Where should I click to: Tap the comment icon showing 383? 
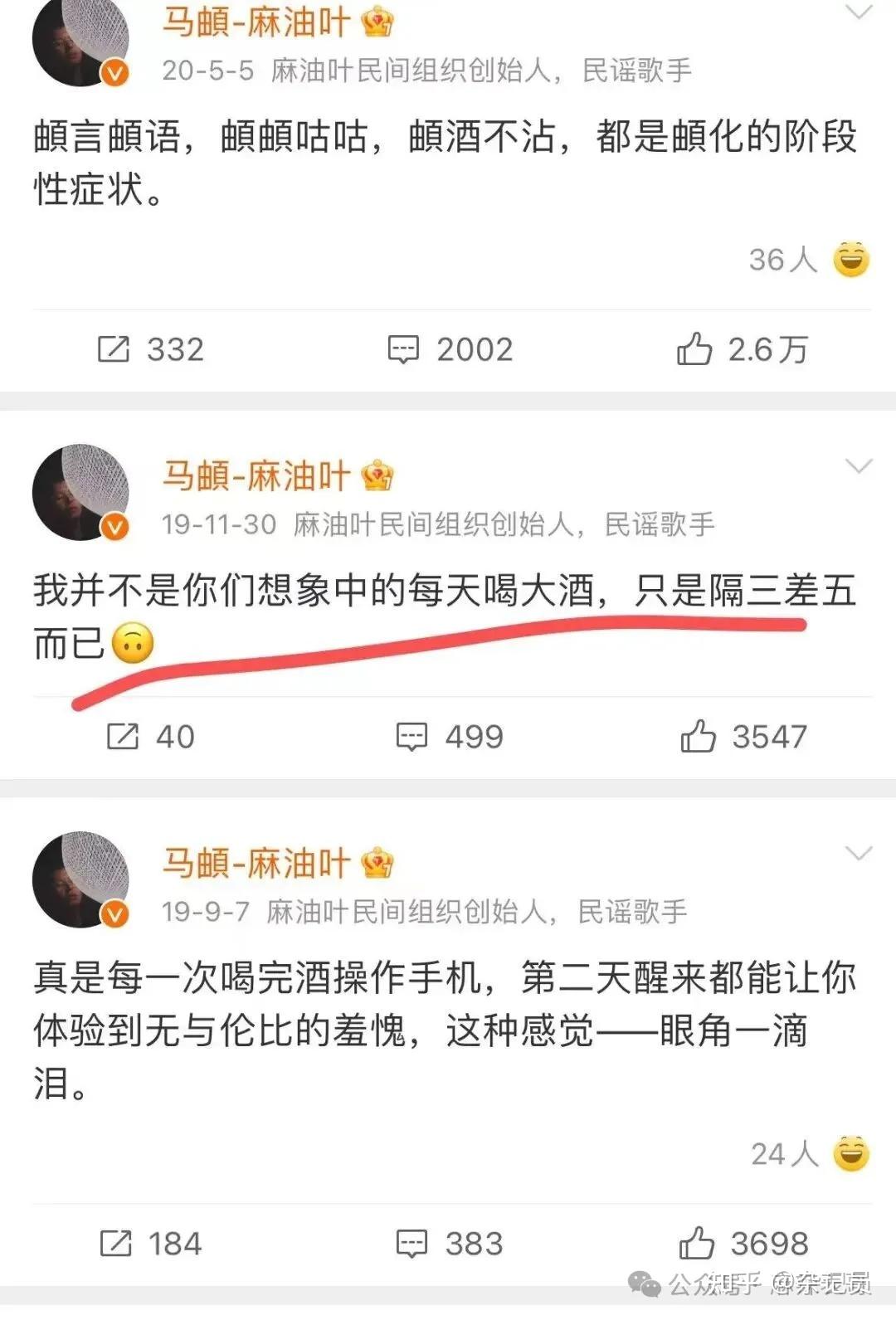[411, 1245]
